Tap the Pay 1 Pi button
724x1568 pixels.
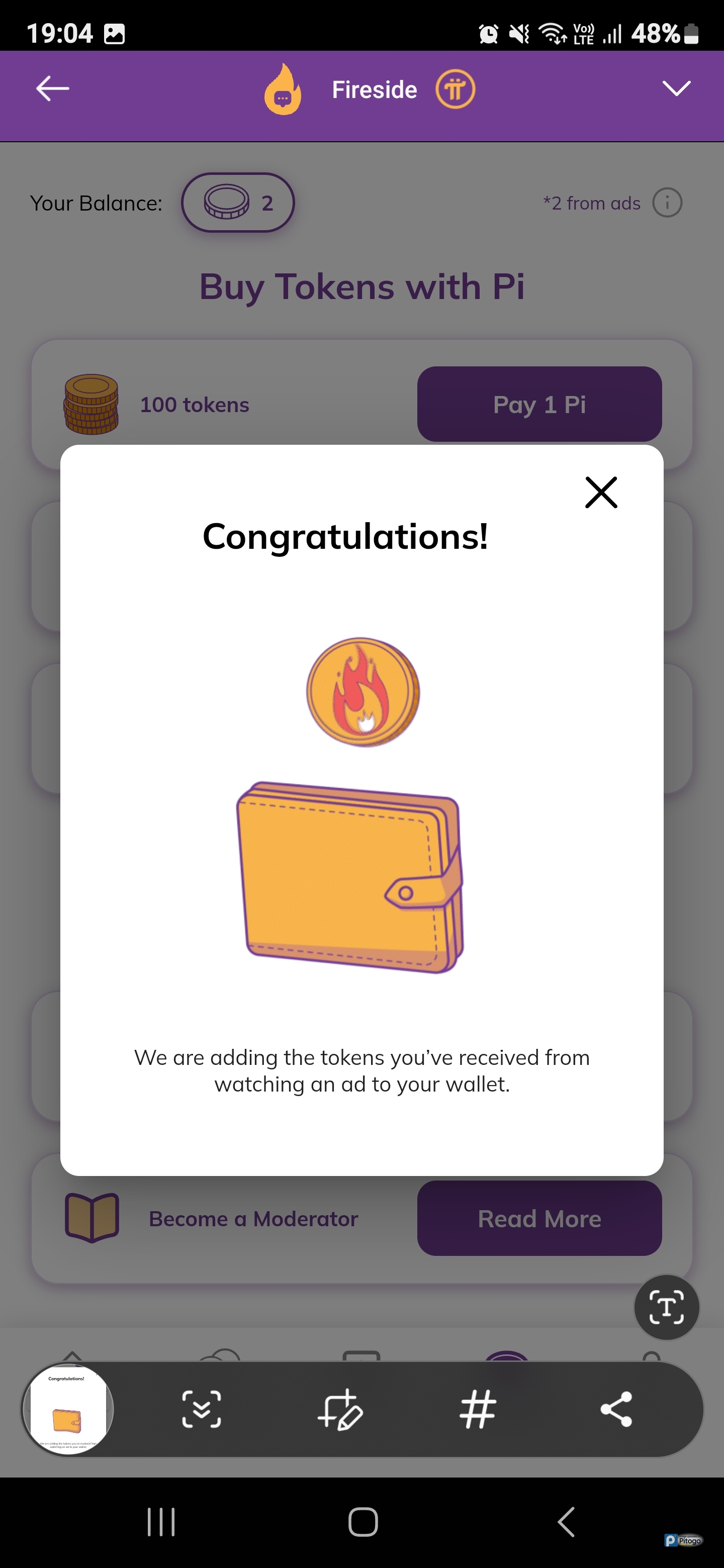click(x=539, y=404)
